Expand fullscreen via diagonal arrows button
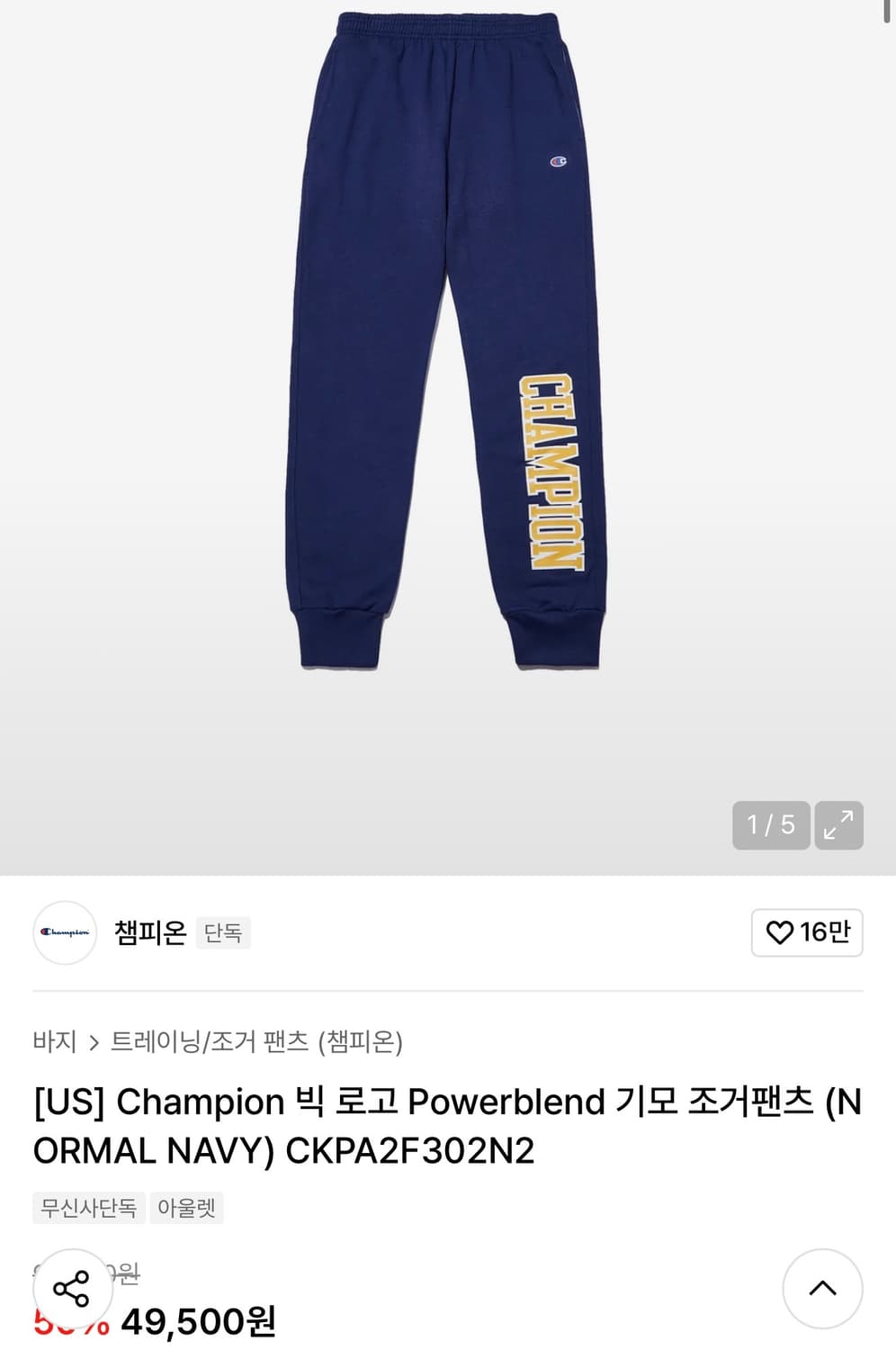Viewport: 896px width, 1350px height. coord(838,825)
